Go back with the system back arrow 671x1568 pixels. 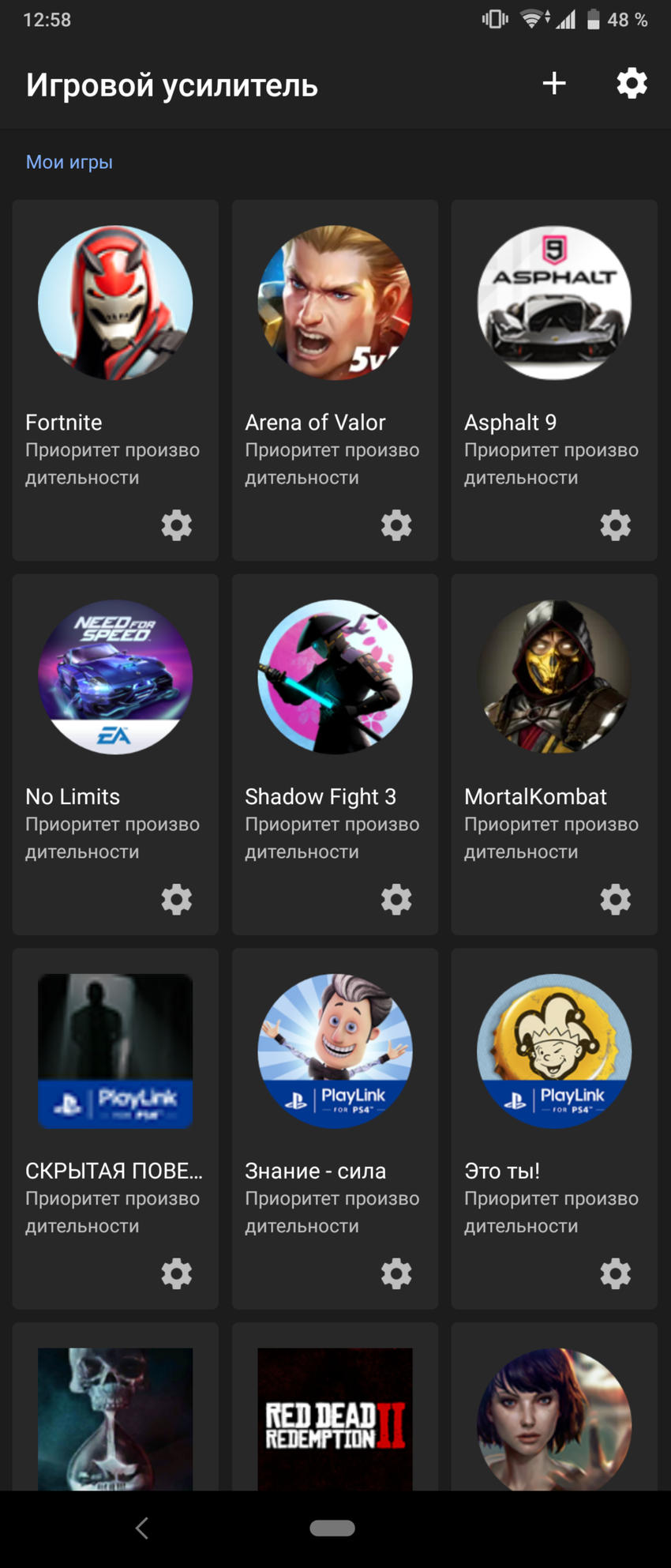point(142,1529)
